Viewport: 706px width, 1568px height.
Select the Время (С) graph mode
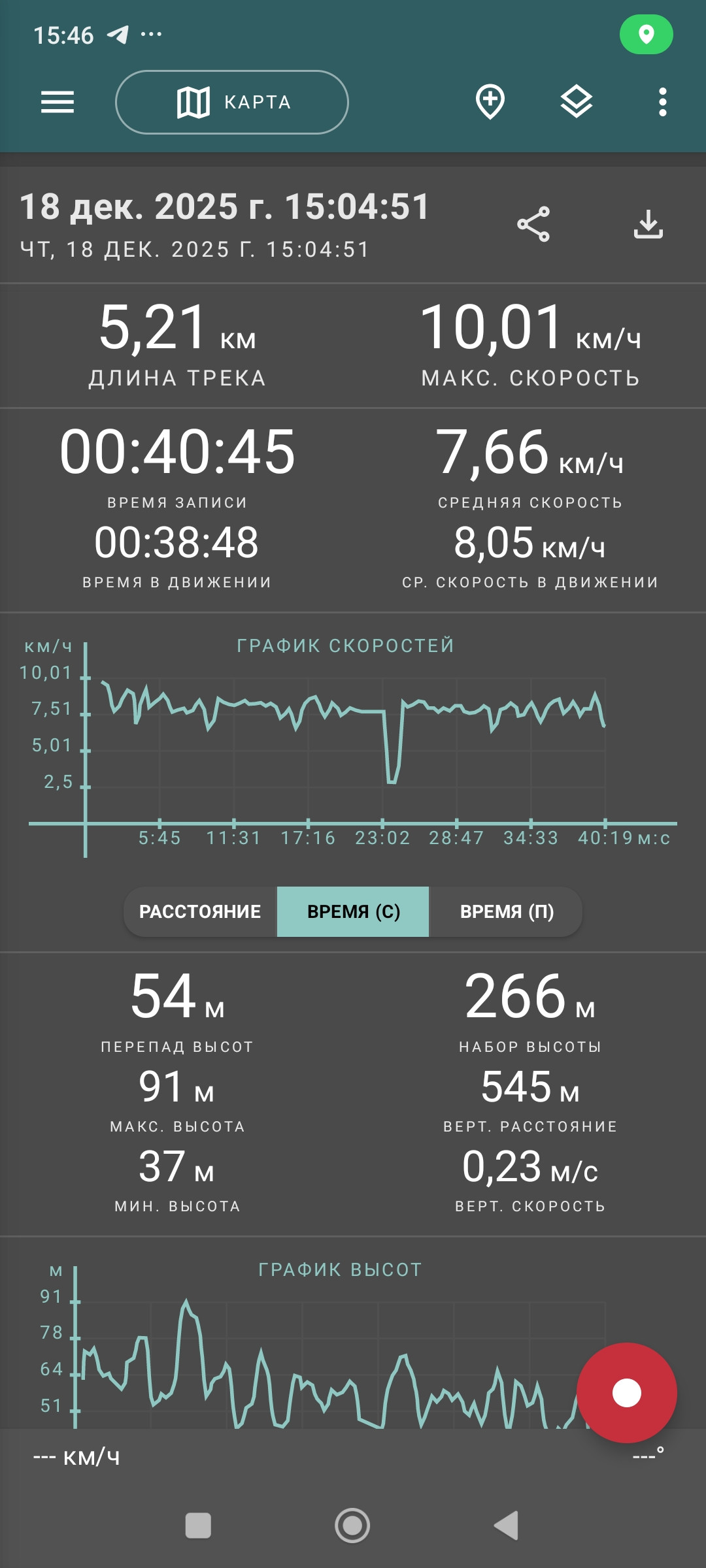[353, 911]
